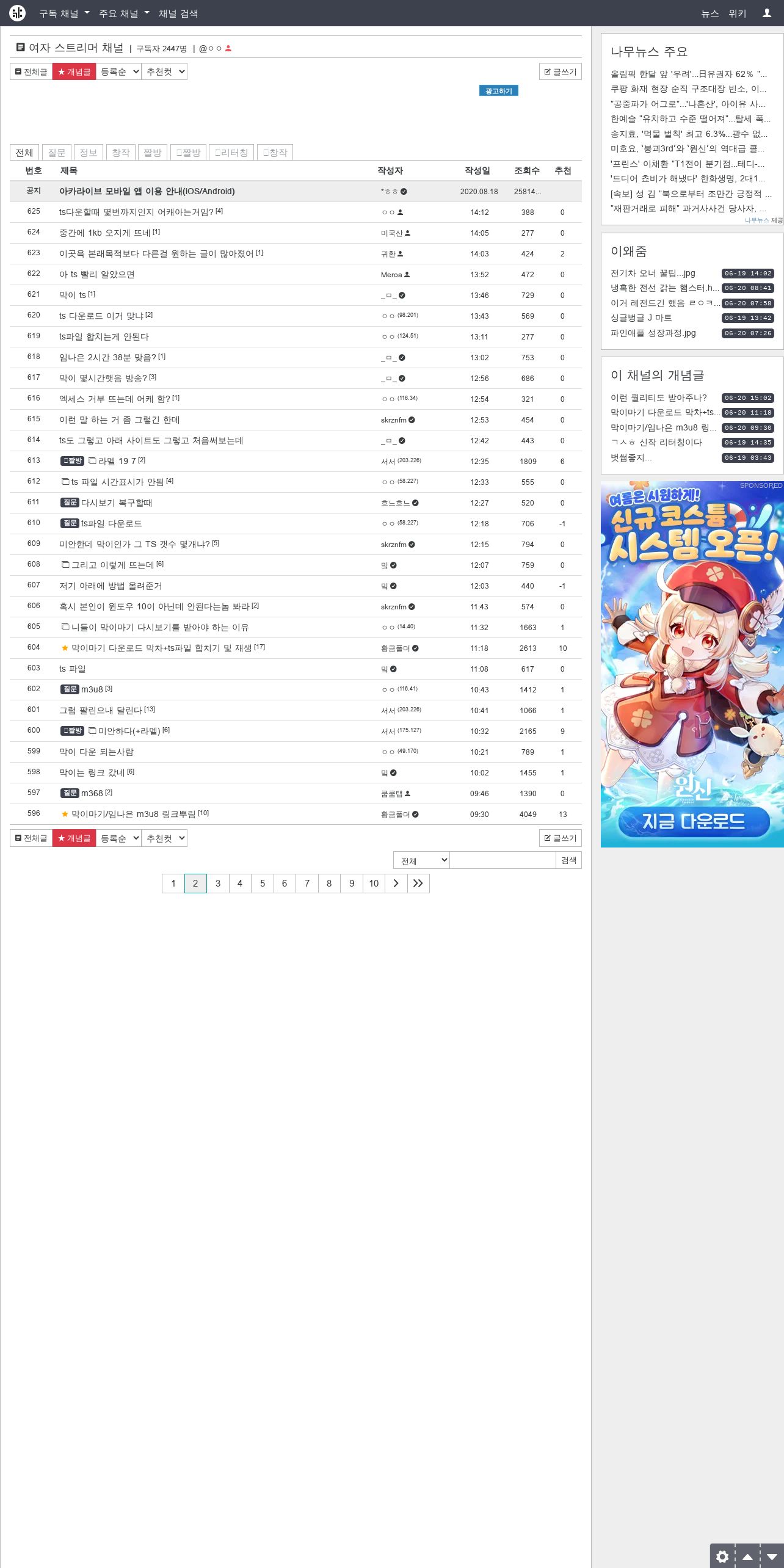Select the top 개념글 filter button
Screen dimensions: 784x1568
(74, 71)
